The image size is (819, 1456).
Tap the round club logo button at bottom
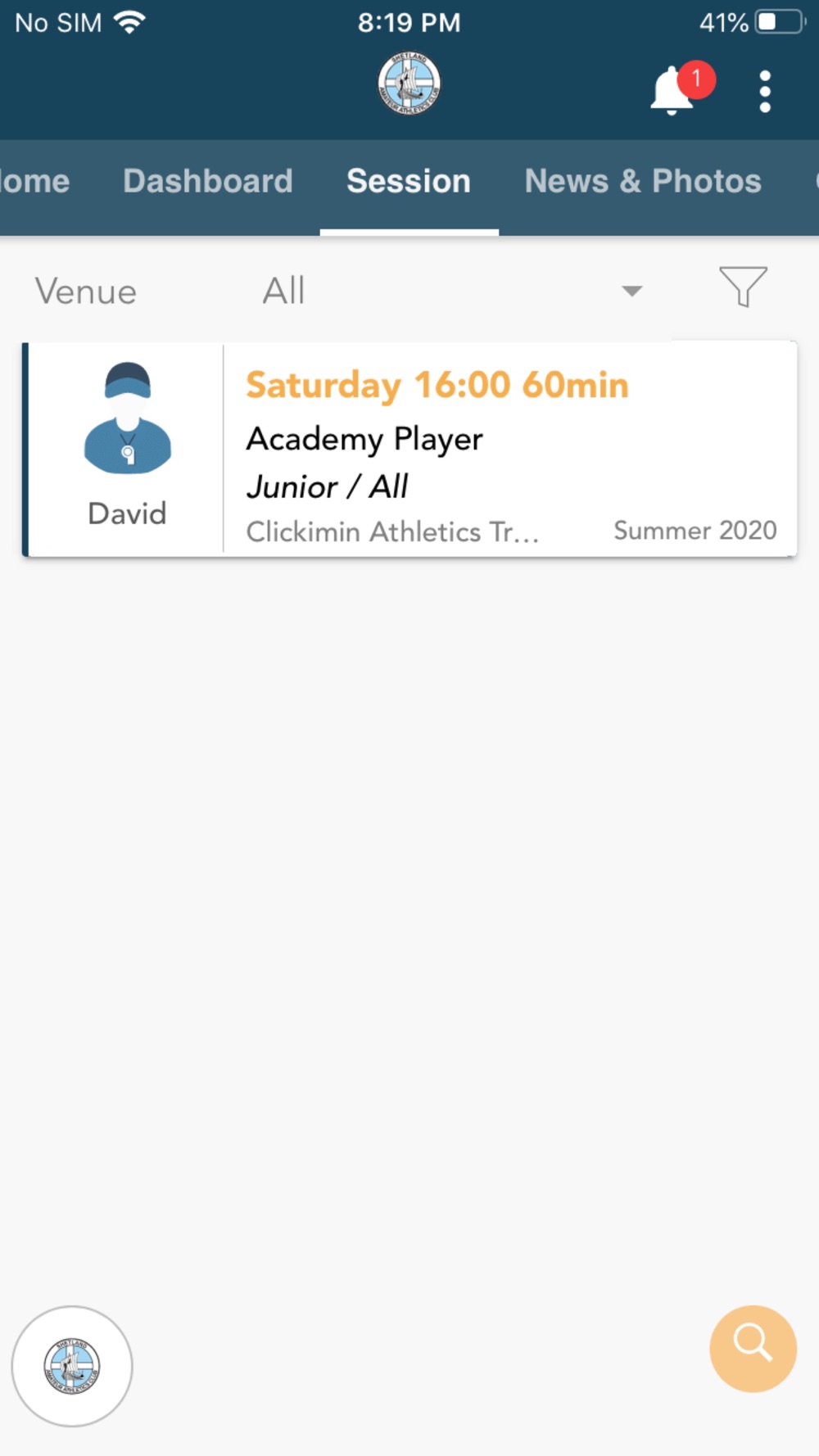pyautogui.click(x=72, y=1366)
